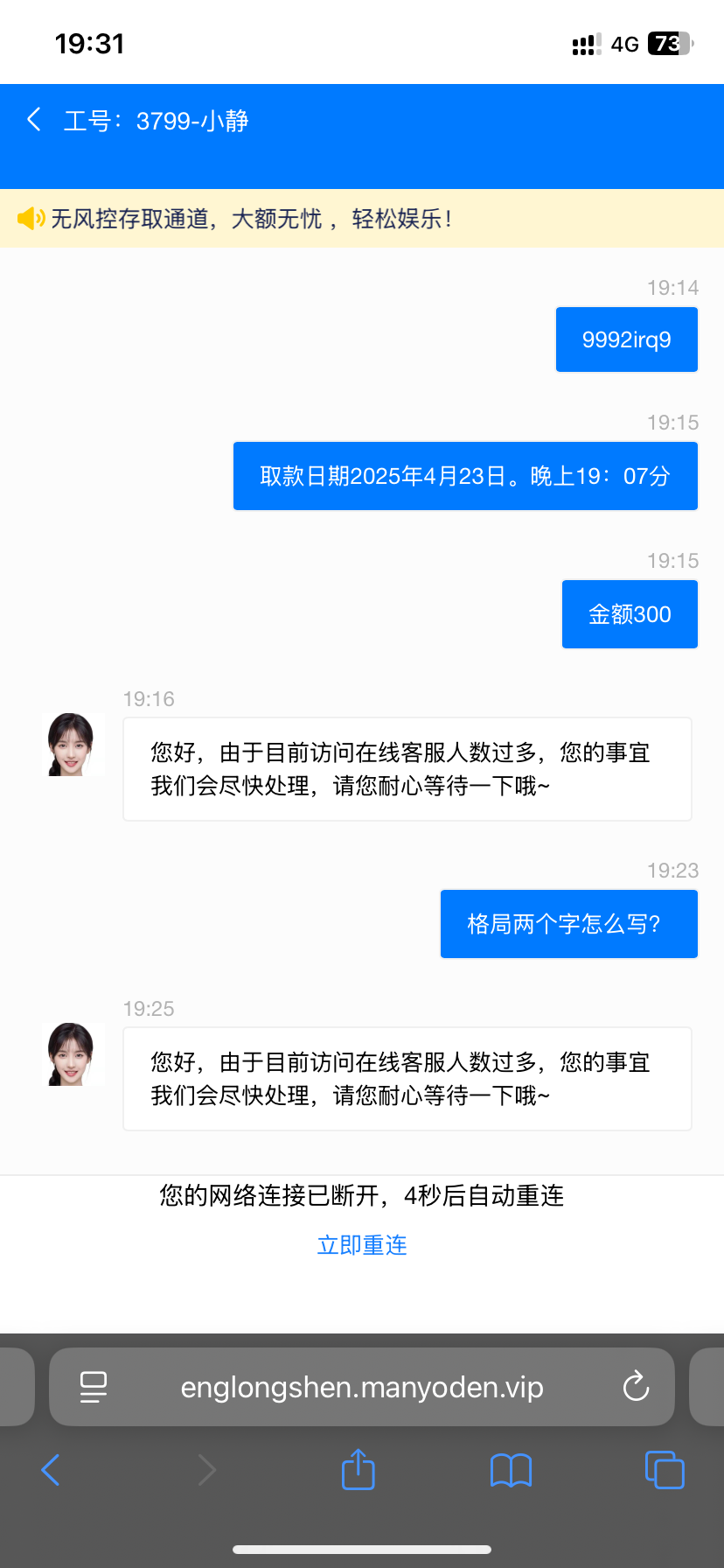Select the 格局两个字怎么写? message
Viewport: 724px width, 1568px height.
click(x=568, y=924)
